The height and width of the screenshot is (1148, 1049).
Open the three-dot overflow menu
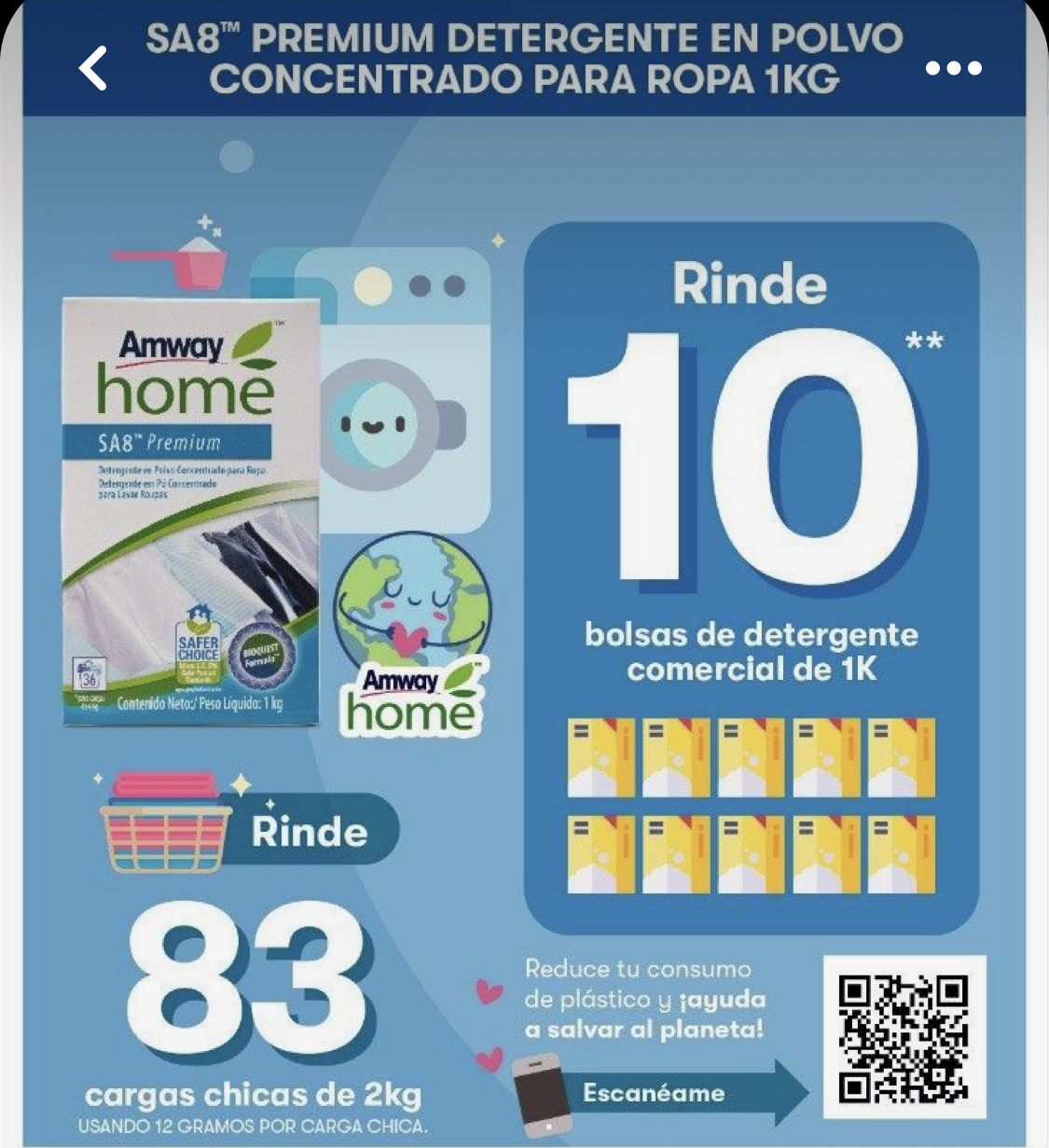point(953,68)
